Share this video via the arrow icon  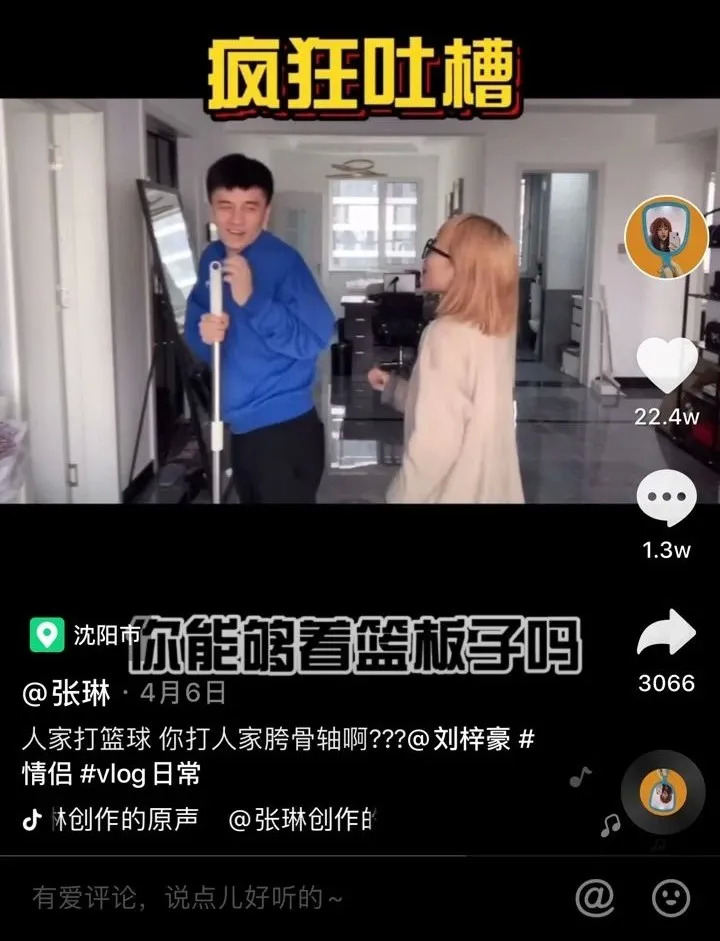pos(666,635)
